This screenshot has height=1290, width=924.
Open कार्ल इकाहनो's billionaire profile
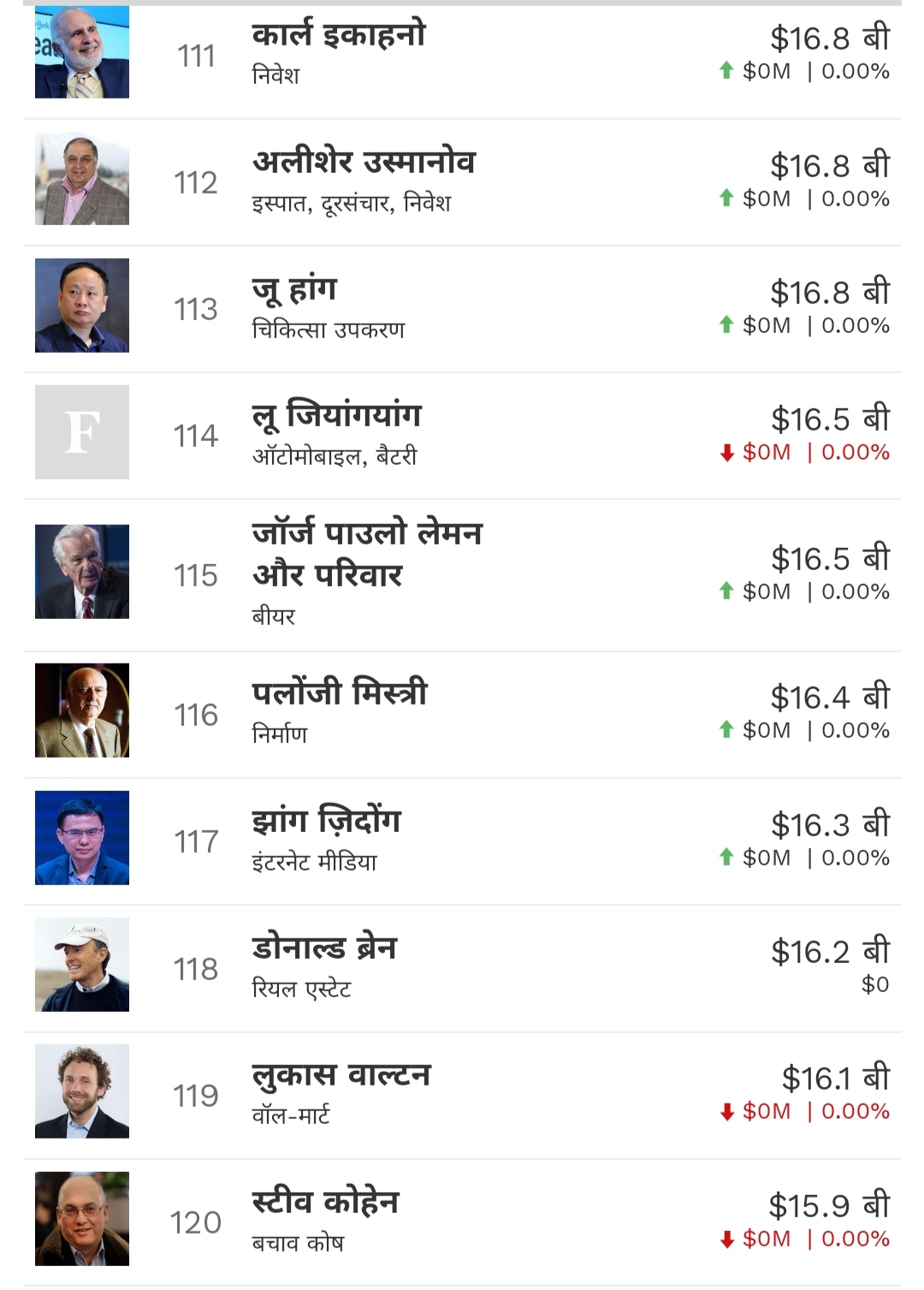coord(339,36)
